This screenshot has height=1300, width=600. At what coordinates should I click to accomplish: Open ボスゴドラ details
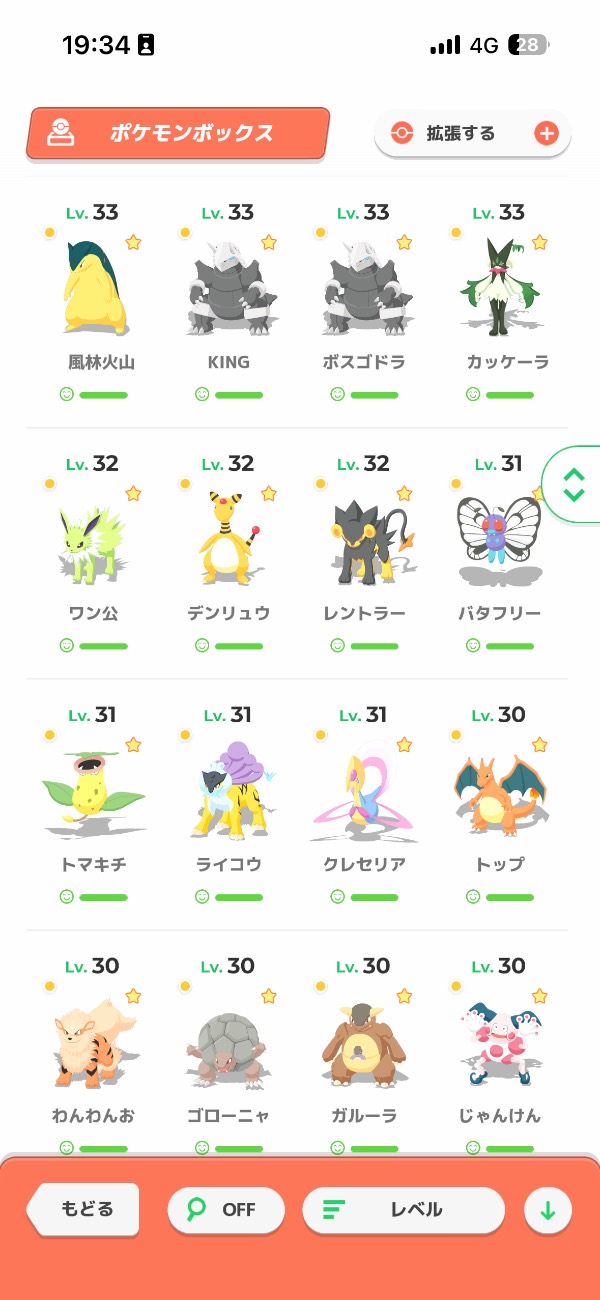[365, 290]
